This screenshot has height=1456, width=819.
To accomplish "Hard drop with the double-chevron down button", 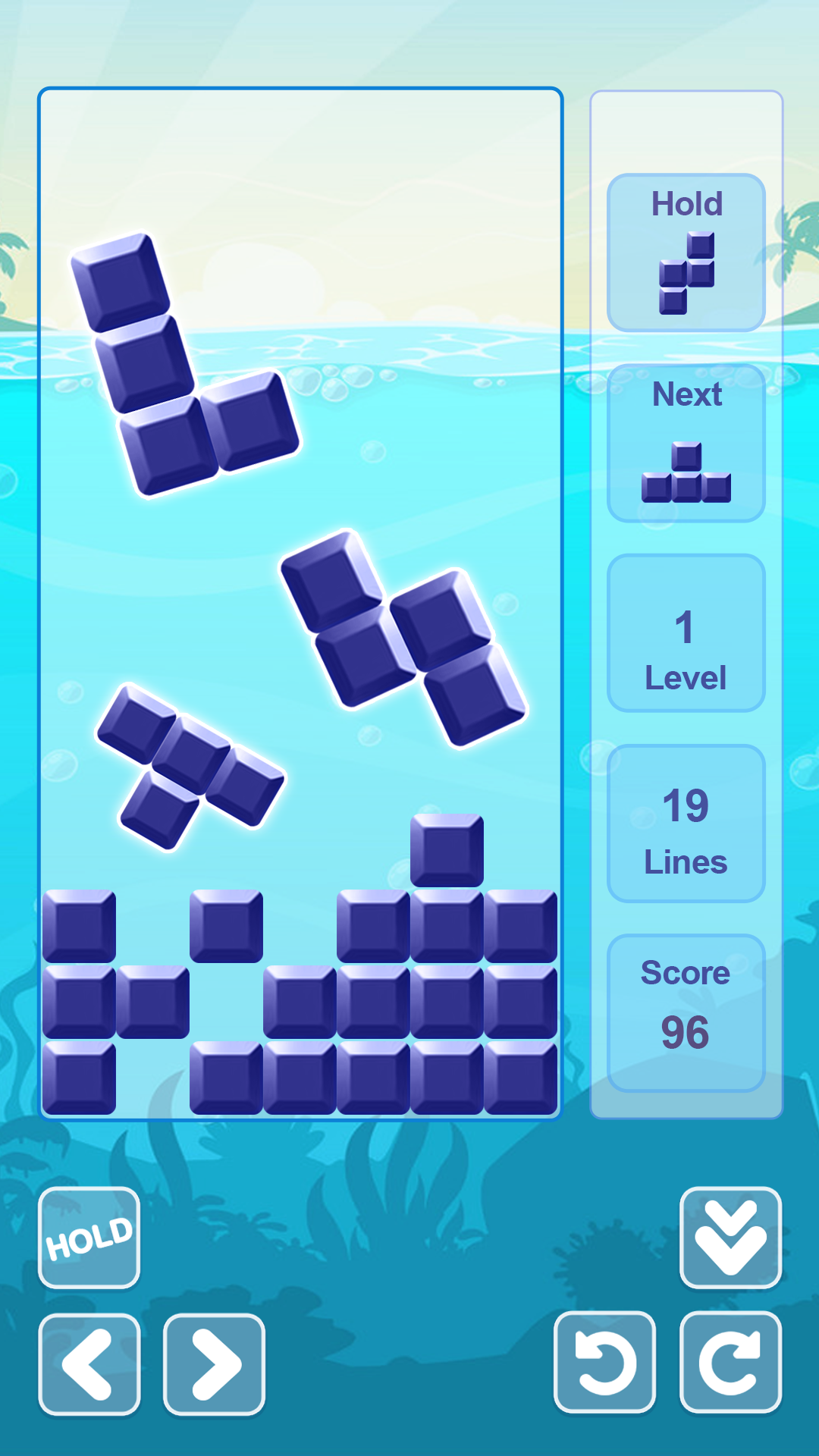I will (x=730, y=1238).
